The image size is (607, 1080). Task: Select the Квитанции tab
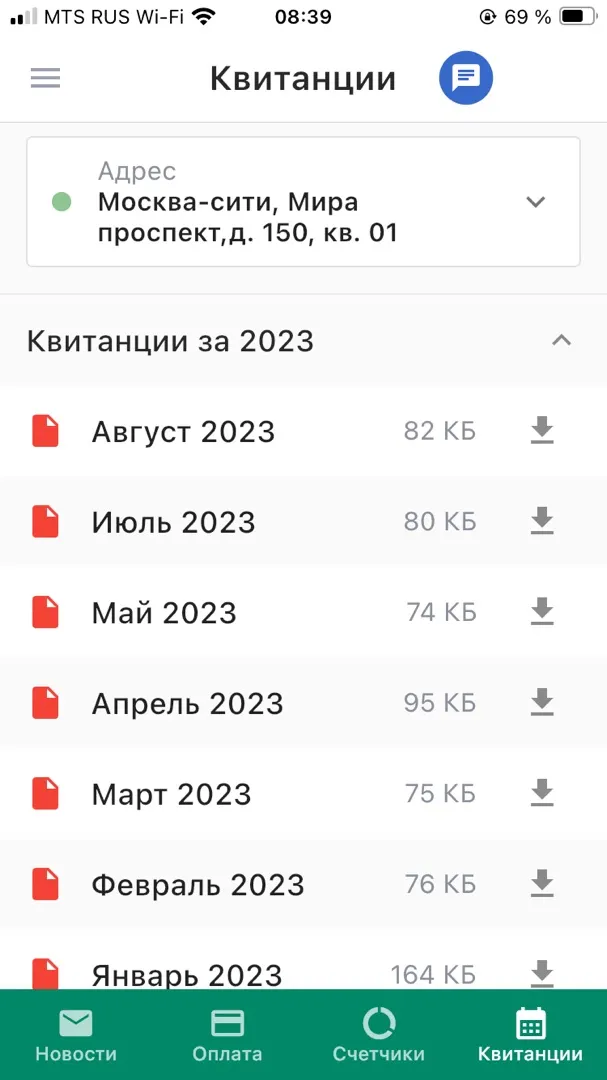pyautogui.click(x=531, y=1035)
